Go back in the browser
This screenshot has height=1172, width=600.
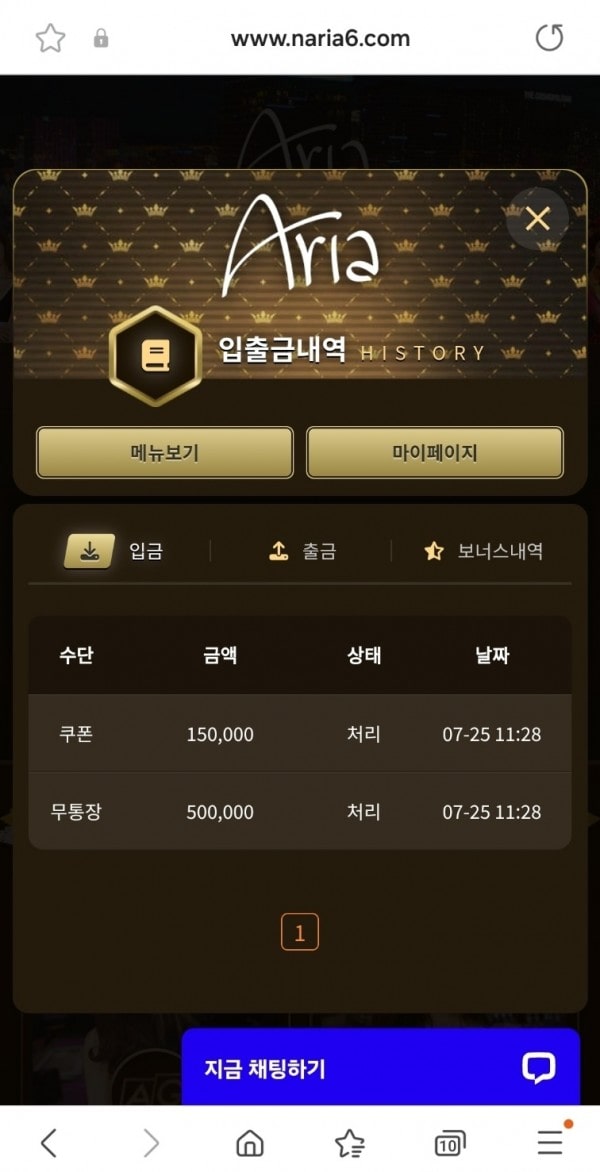(x=49, y=1143)
